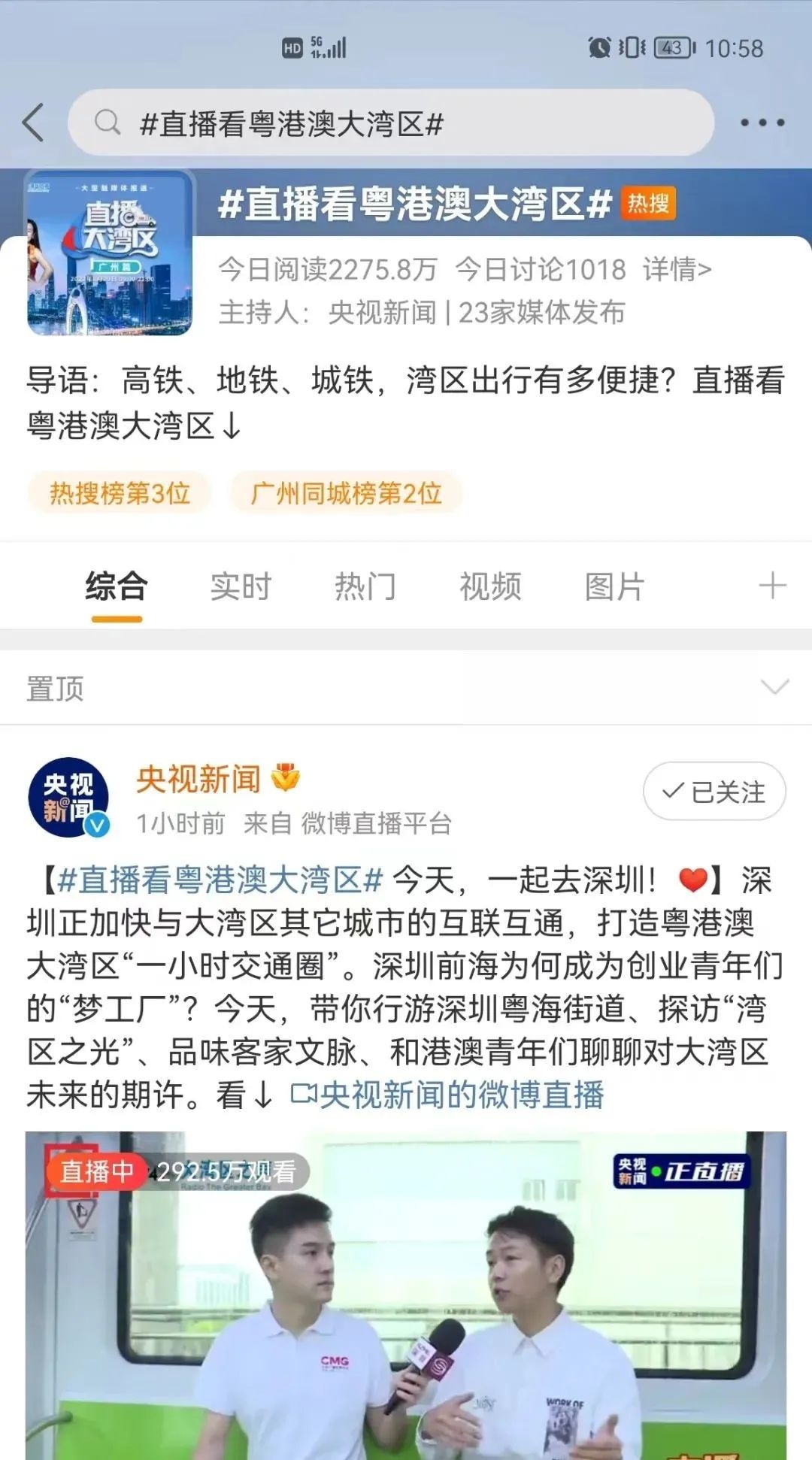Image resolution: width=812 pixels, height=1460 pixels.
Task: Switch to the 热门 tab
Action: pos(365,586)
